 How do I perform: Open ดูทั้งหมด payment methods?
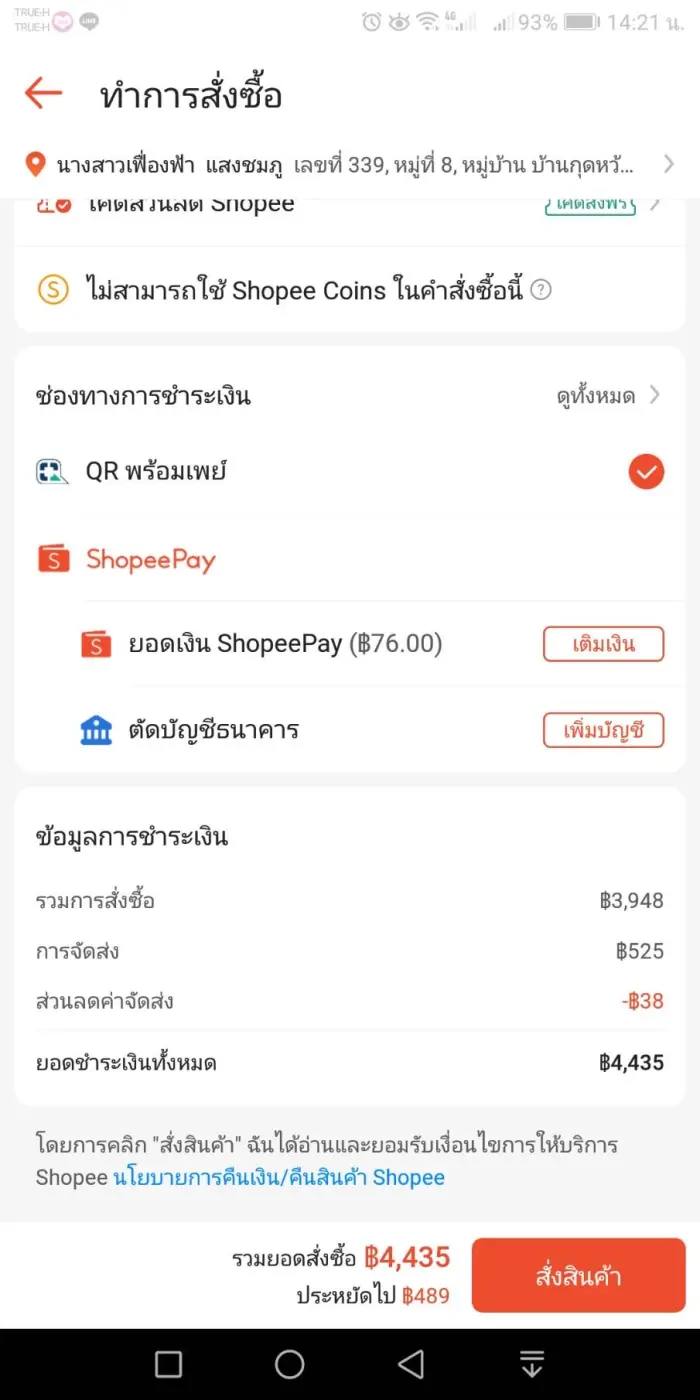pos(609,396)
